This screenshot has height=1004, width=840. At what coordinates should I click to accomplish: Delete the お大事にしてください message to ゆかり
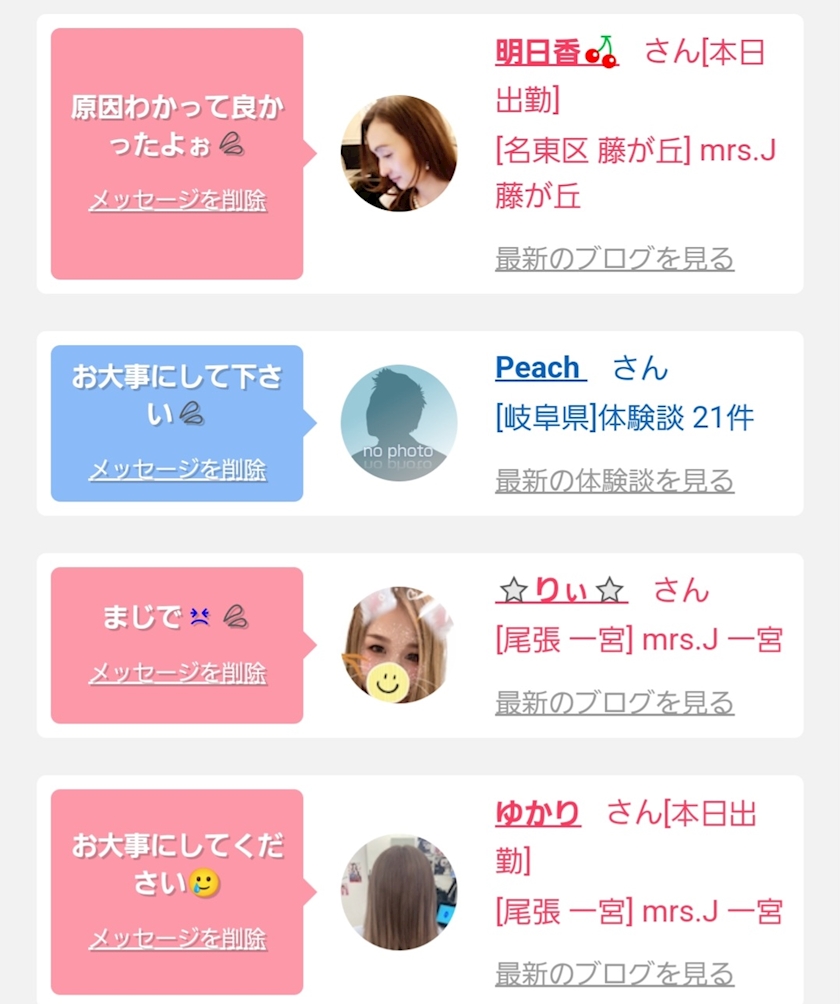point(177,939)
